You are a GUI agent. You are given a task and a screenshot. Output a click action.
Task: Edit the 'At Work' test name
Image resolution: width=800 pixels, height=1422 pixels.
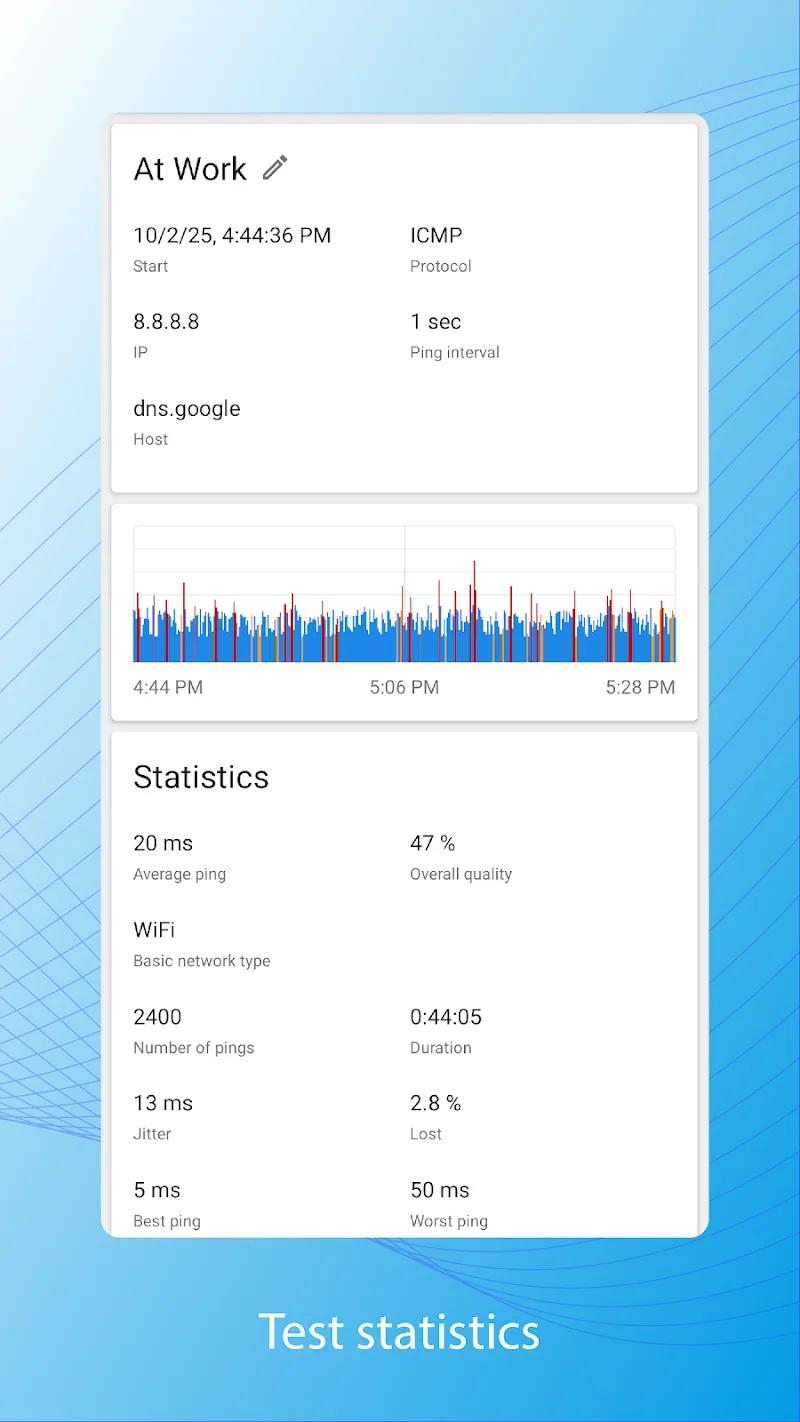189,169
